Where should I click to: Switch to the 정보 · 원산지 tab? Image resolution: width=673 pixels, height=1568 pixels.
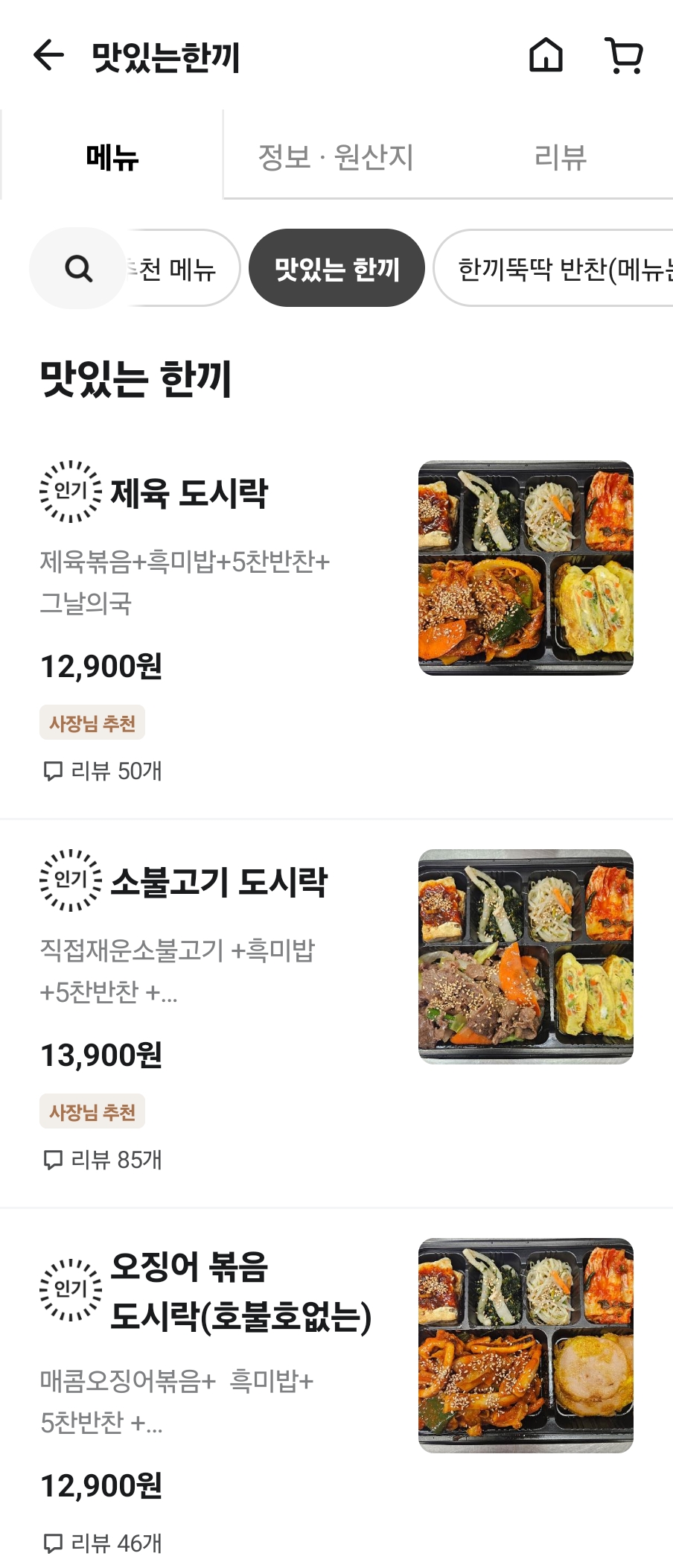tap(336, 157)
